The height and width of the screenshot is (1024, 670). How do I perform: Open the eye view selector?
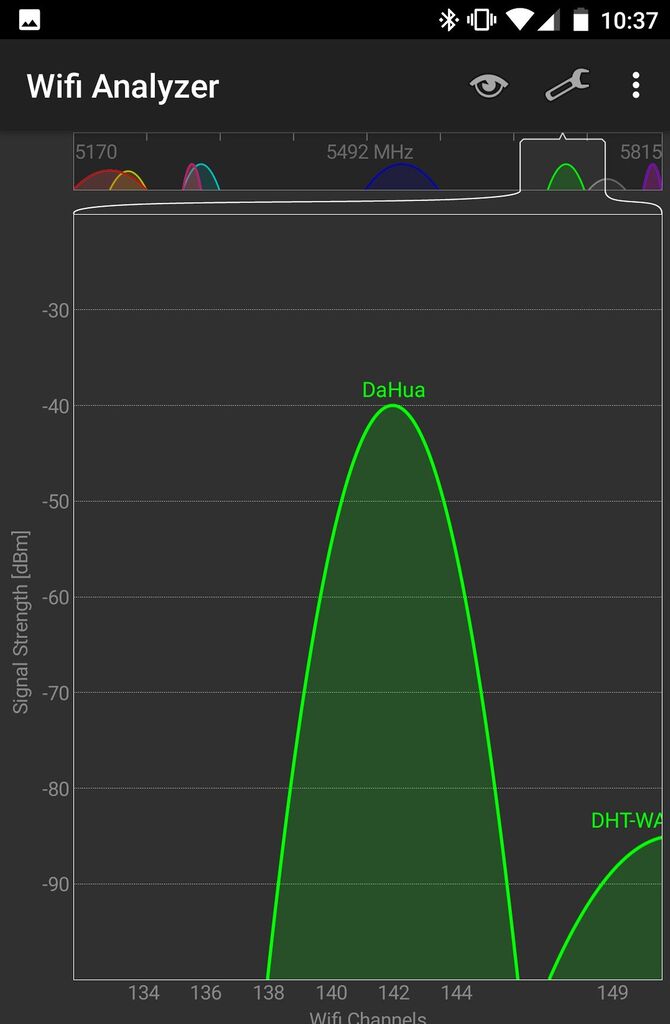coord(489,86)
